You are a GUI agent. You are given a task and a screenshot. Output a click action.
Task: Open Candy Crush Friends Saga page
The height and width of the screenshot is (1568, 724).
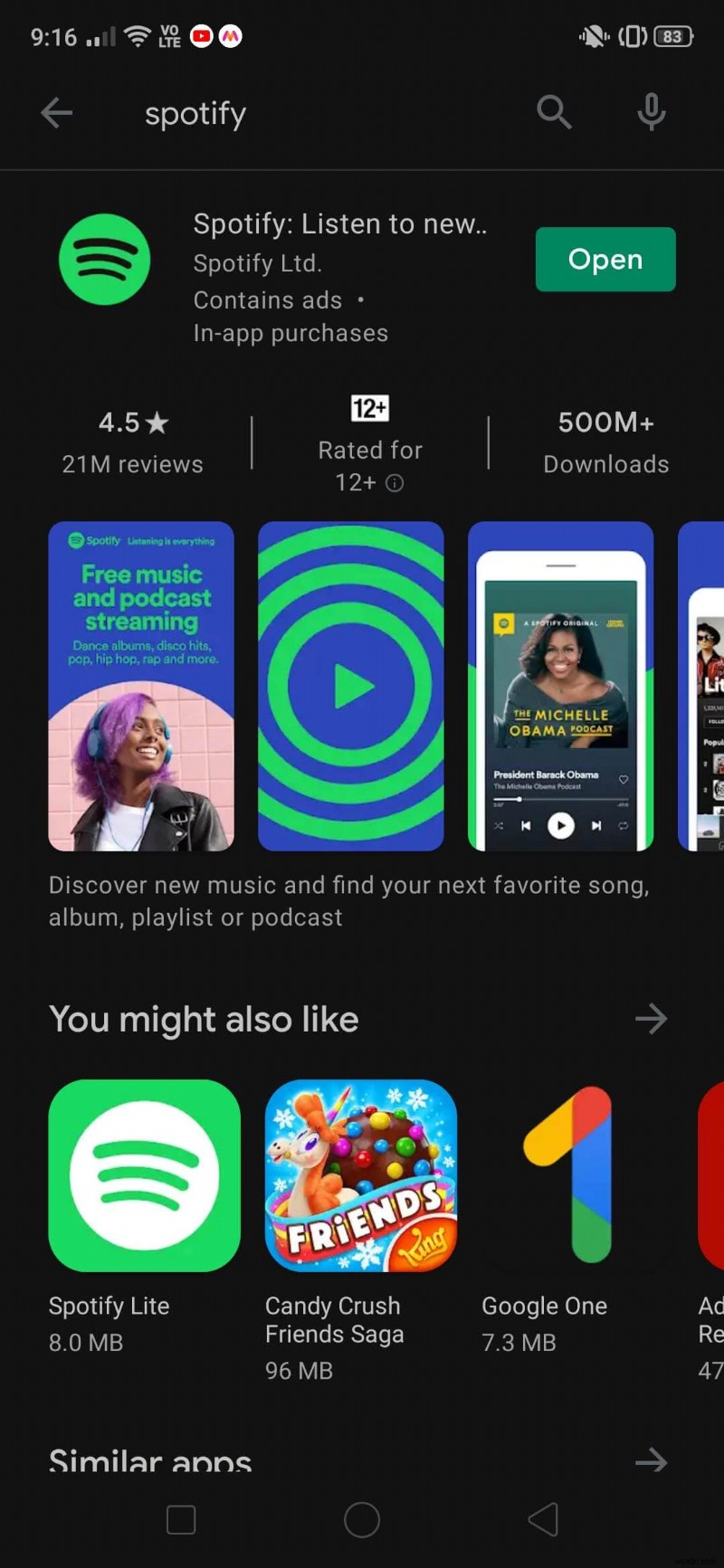[360, 1176]
